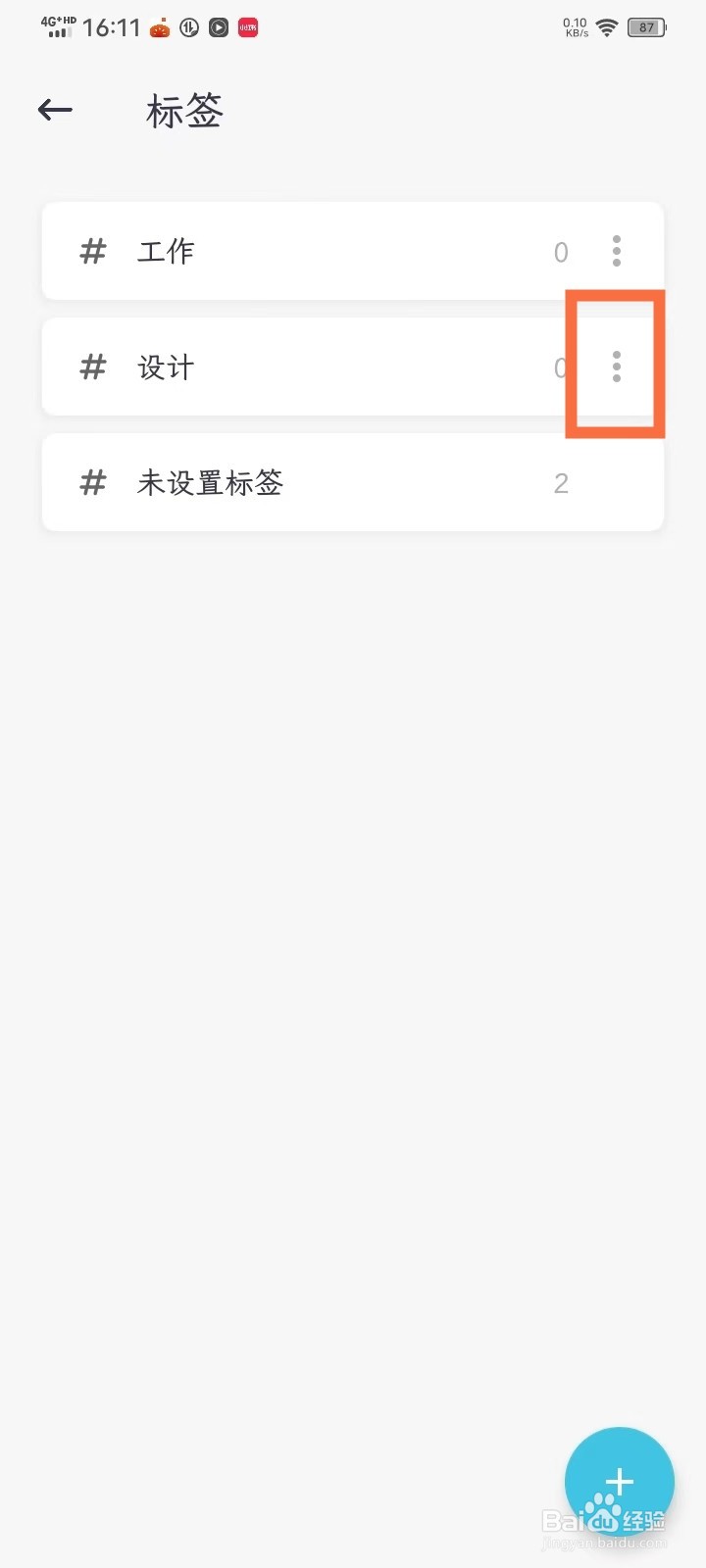Open the 设计 tag

click(x=353, y=367)
